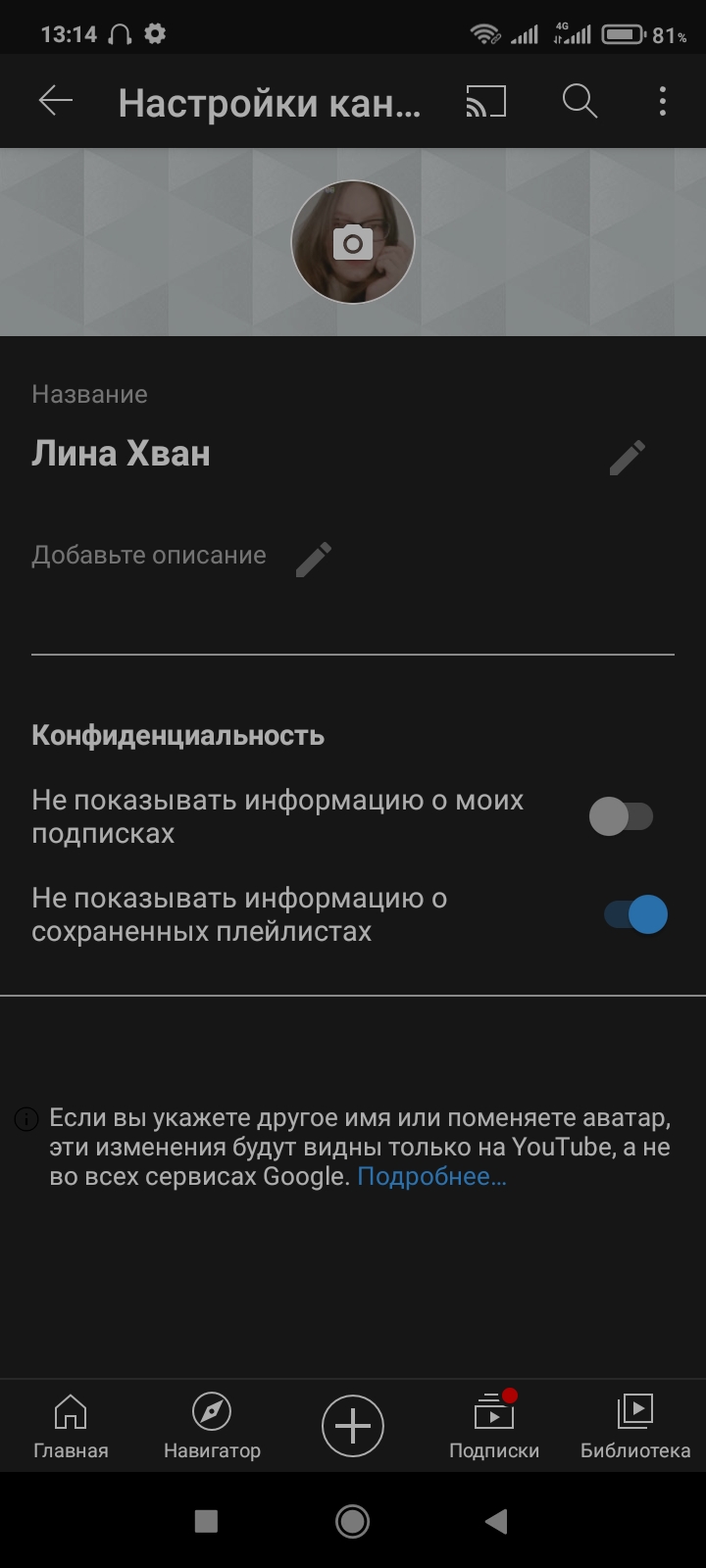
Task: Disable hiding saved playlists information
Action: [x=635, y=914]
